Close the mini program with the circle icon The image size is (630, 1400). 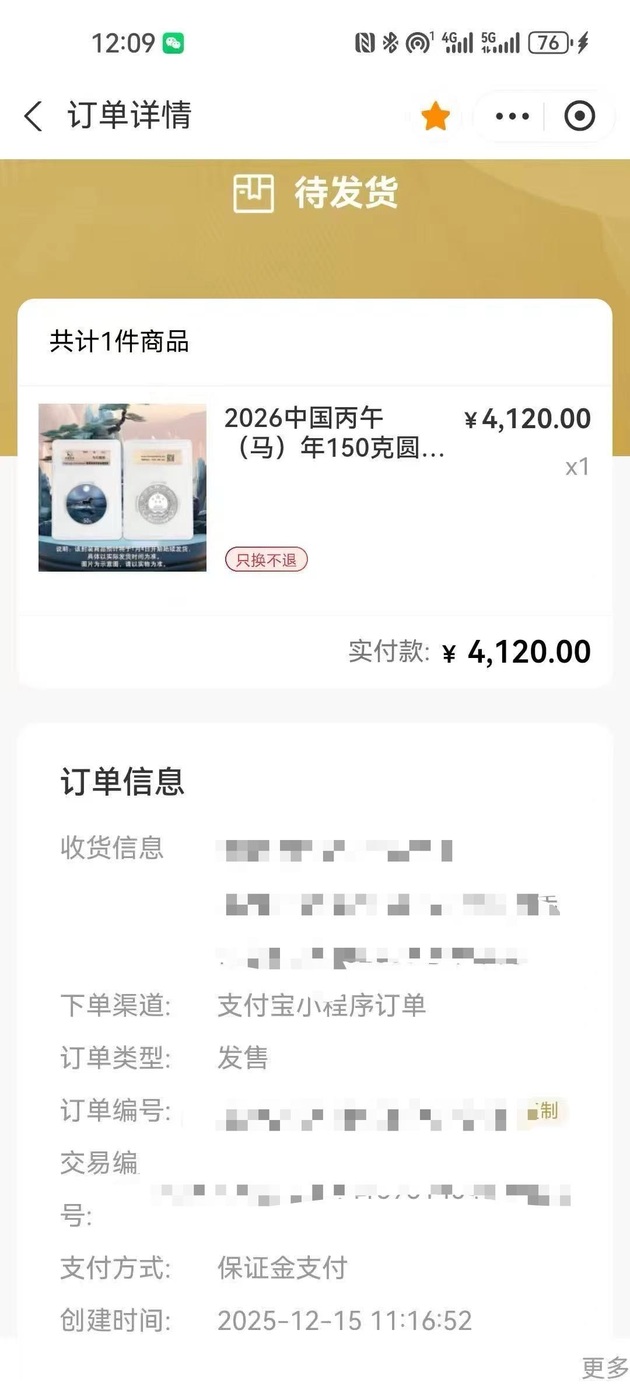(x=579, y=117)
